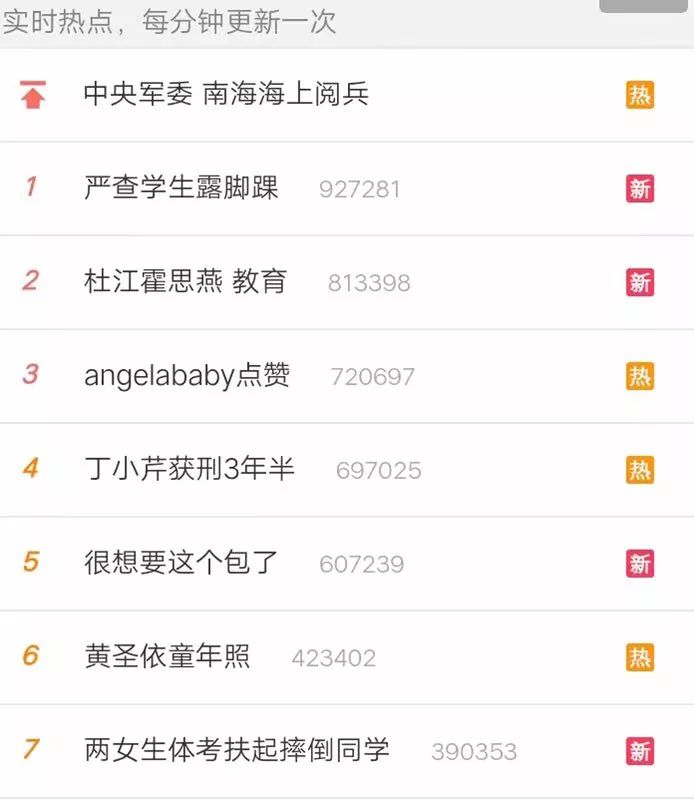
Task: Select the 杜江霍思燕 教育 topic
Action: pos(185,282)
